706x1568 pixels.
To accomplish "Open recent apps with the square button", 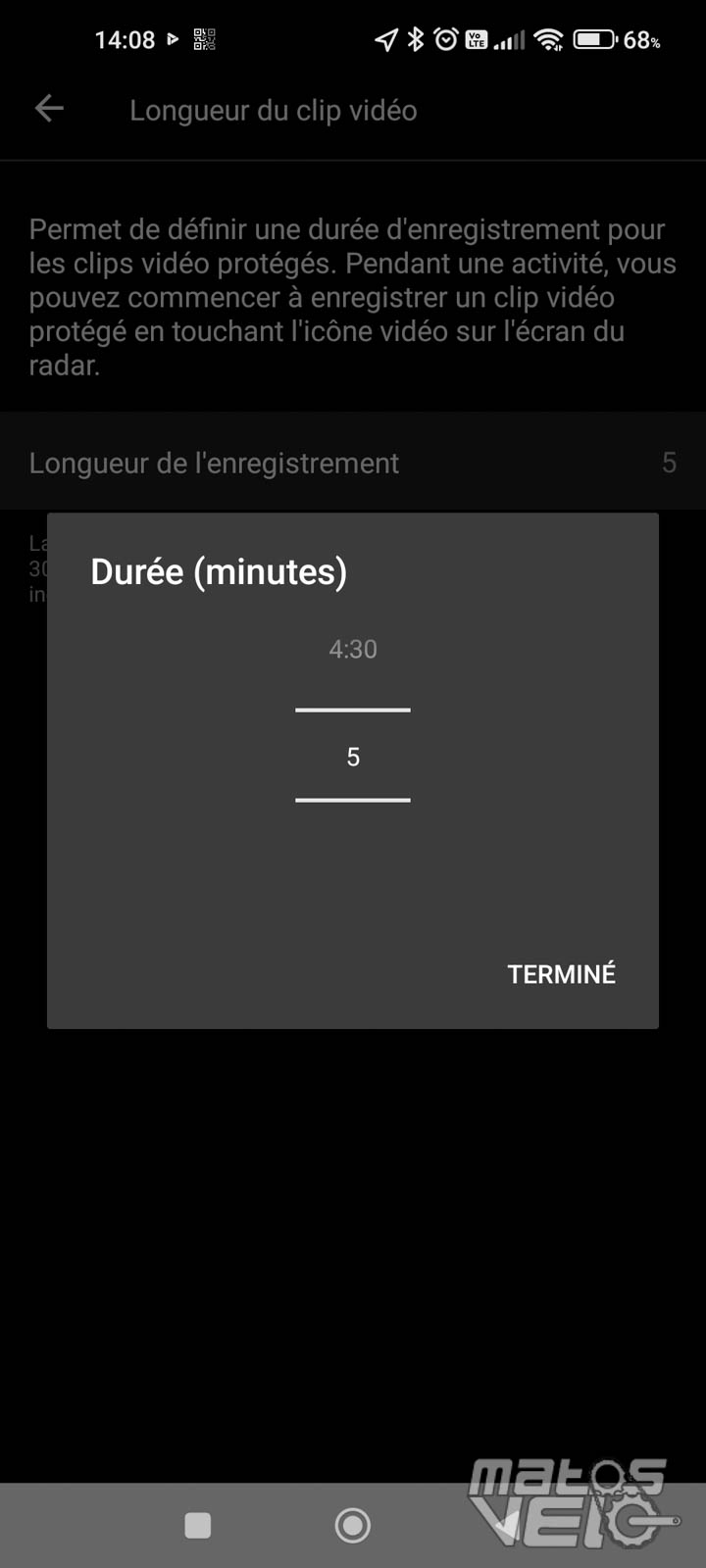I will point(198,1525).
